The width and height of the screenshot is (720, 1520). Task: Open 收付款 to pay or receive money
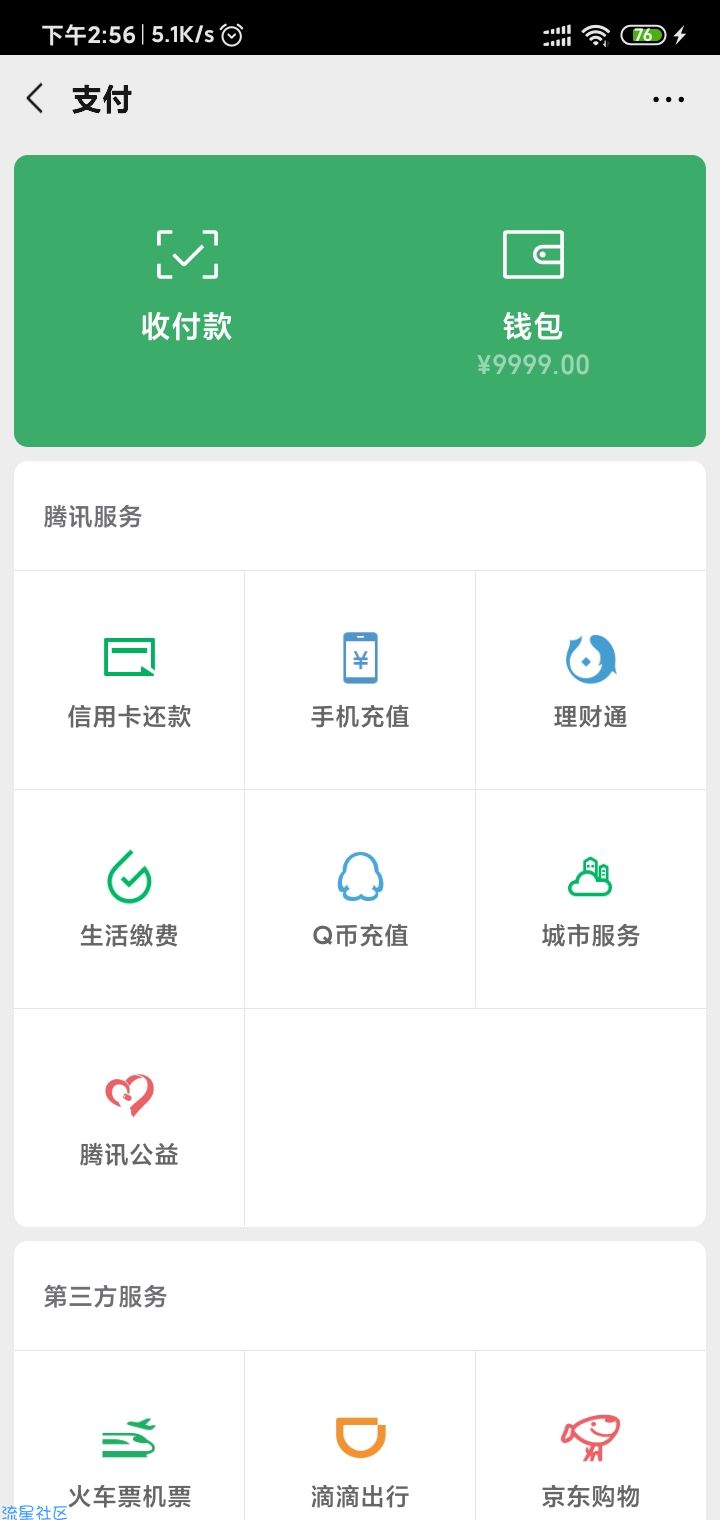(187, 285)
